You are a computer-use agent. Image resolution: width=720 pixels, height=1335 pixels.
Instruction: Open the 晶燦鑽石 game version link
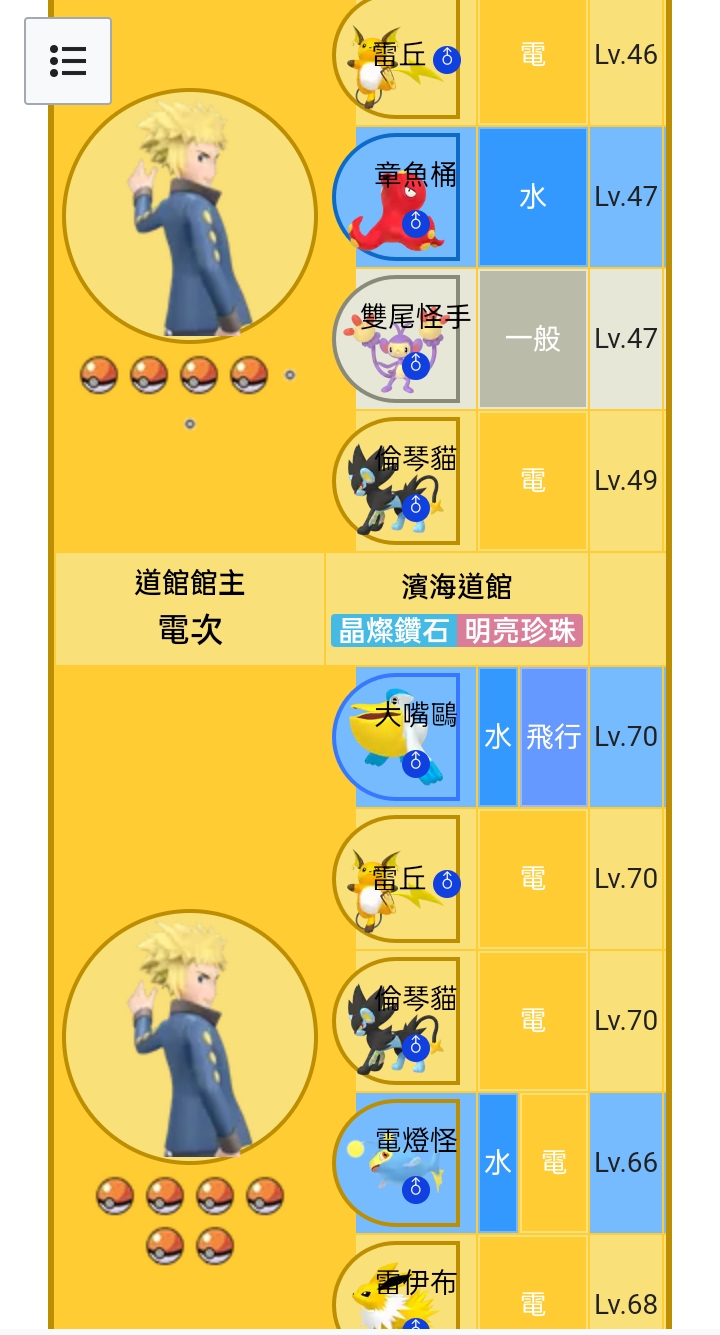pyautogui.click(x=394, y=631)
